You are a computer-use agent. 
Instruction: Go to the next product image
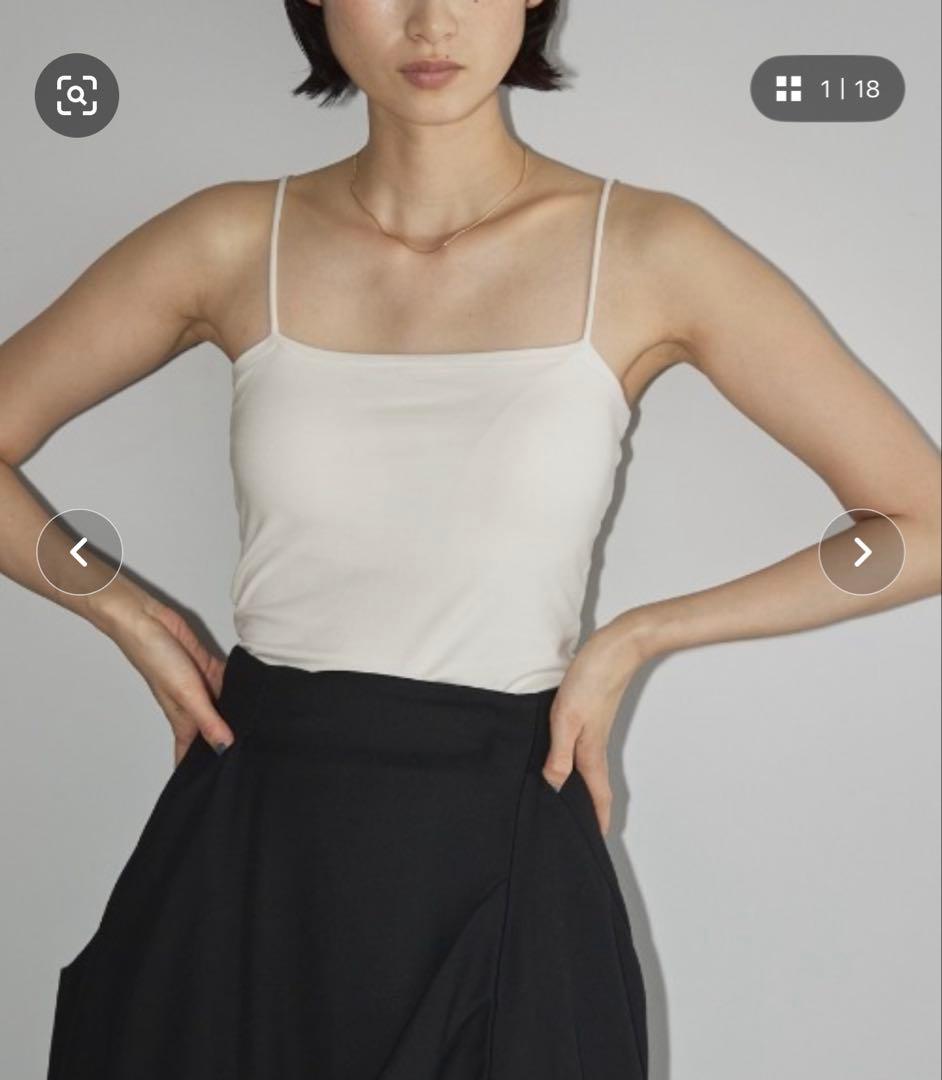[x=861, y=552]
